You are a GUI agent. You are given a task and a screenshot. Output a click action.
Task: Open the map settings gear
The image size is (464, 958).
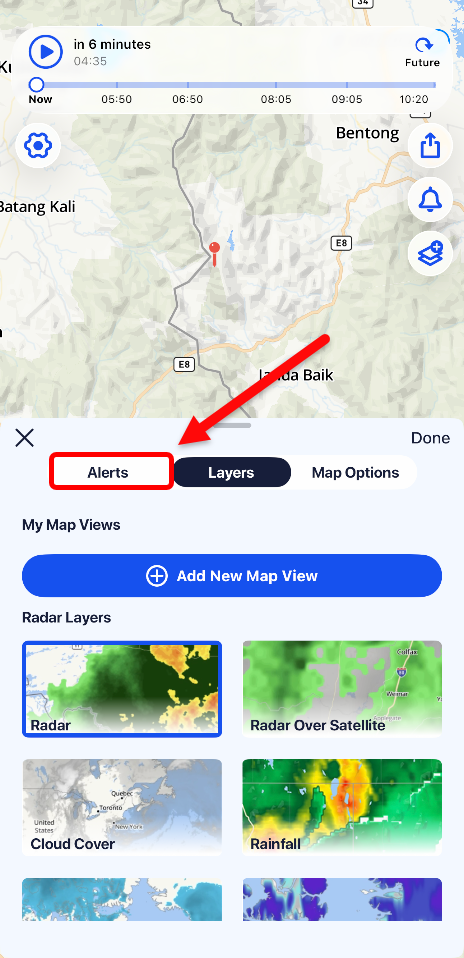(x=38, y=145)
